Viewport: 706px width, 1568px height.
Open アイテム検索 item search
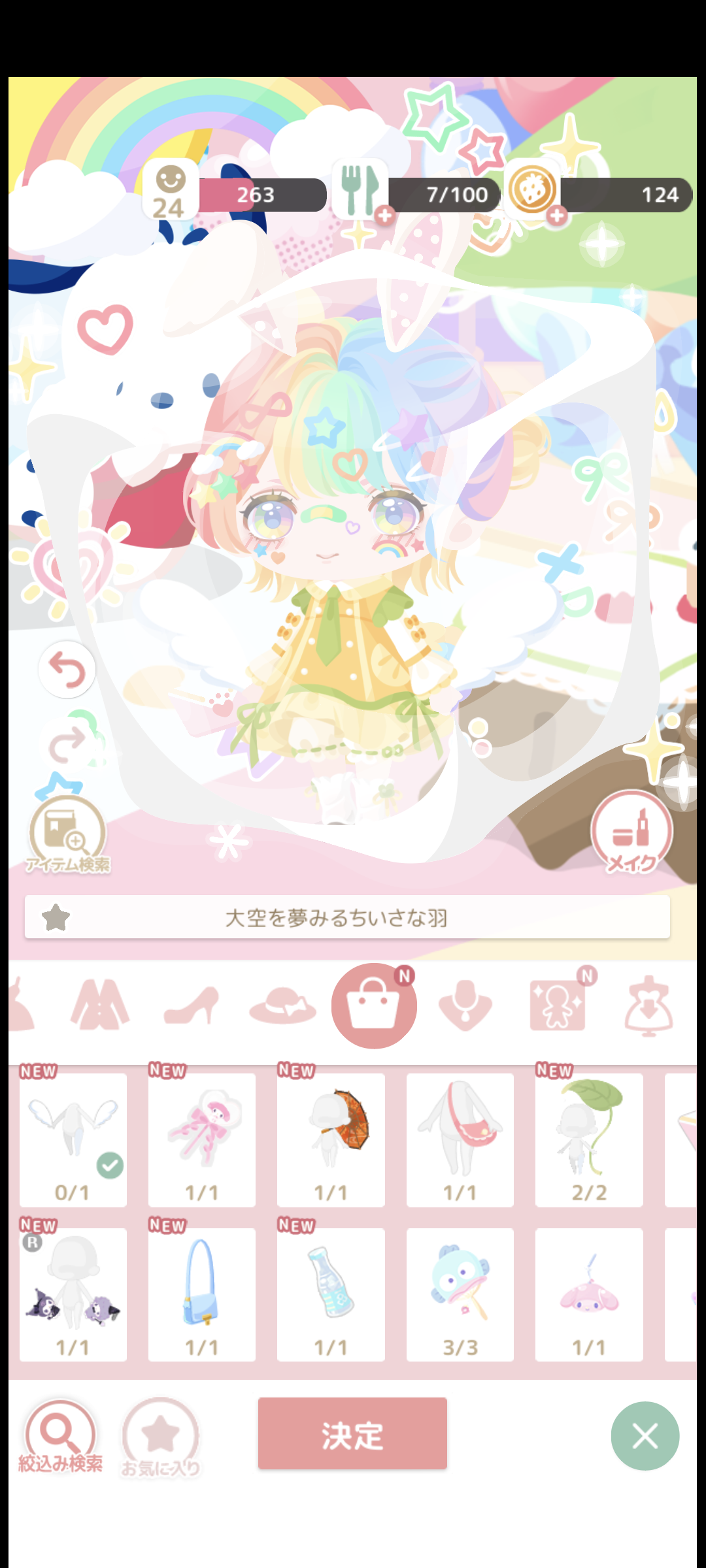(67, 836)
